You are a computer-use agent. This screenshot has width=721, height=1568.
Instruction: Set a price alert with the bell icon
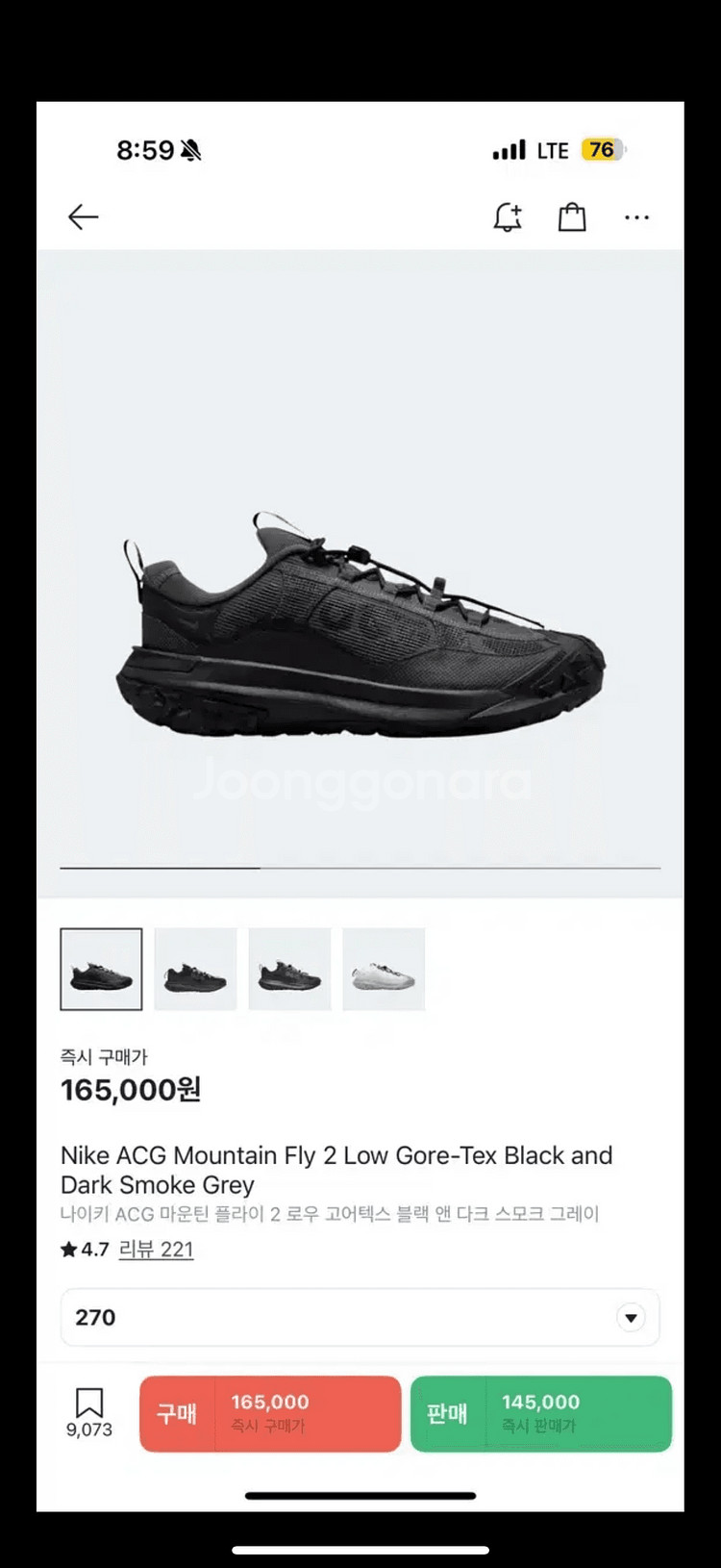(508, 217)
